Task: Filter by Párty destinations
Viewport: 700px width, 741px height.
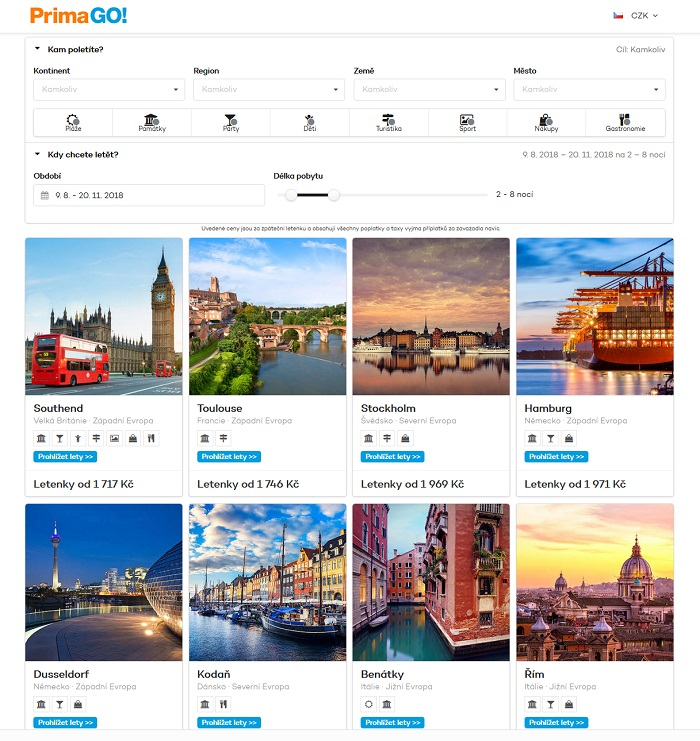Action: pos(231,123)
